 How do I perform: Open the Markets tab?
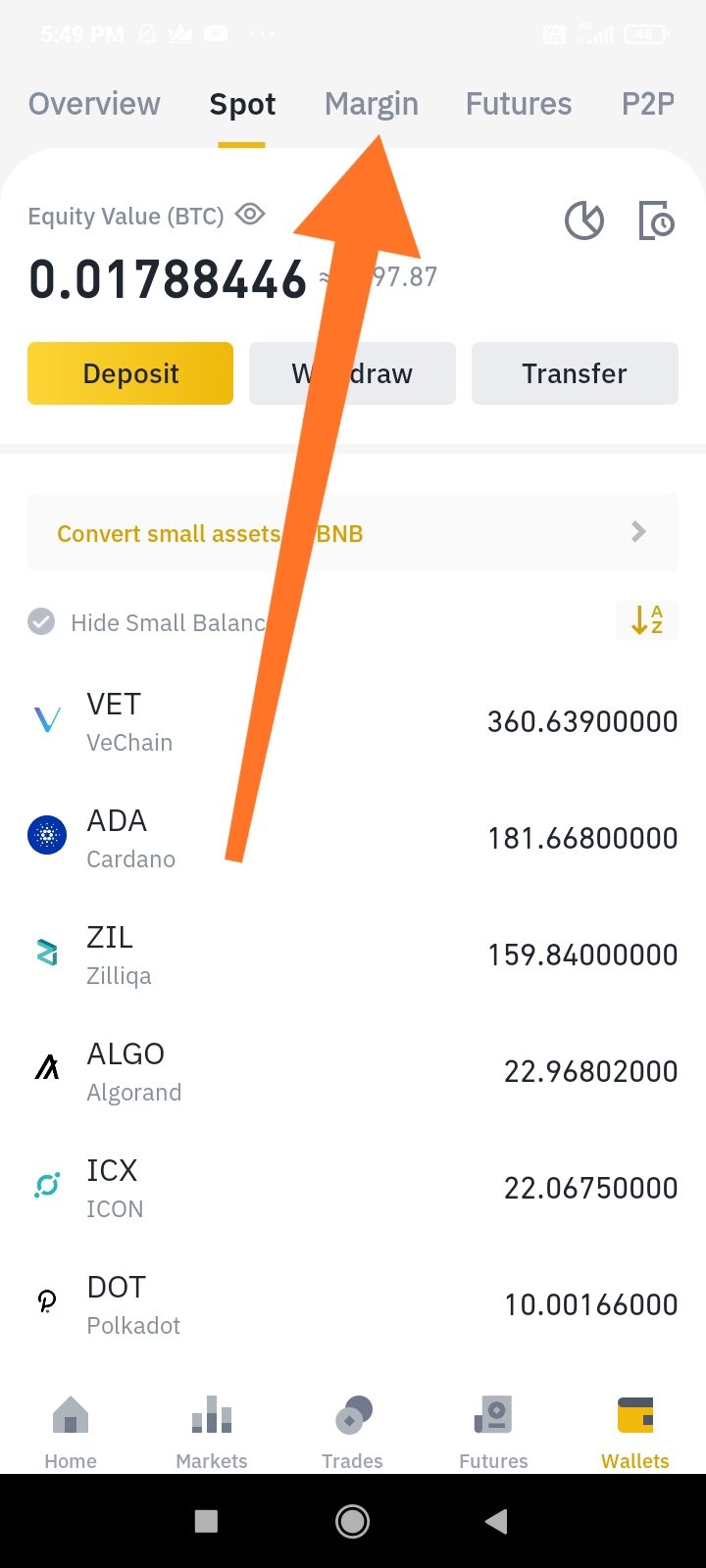pos(212,1433)
